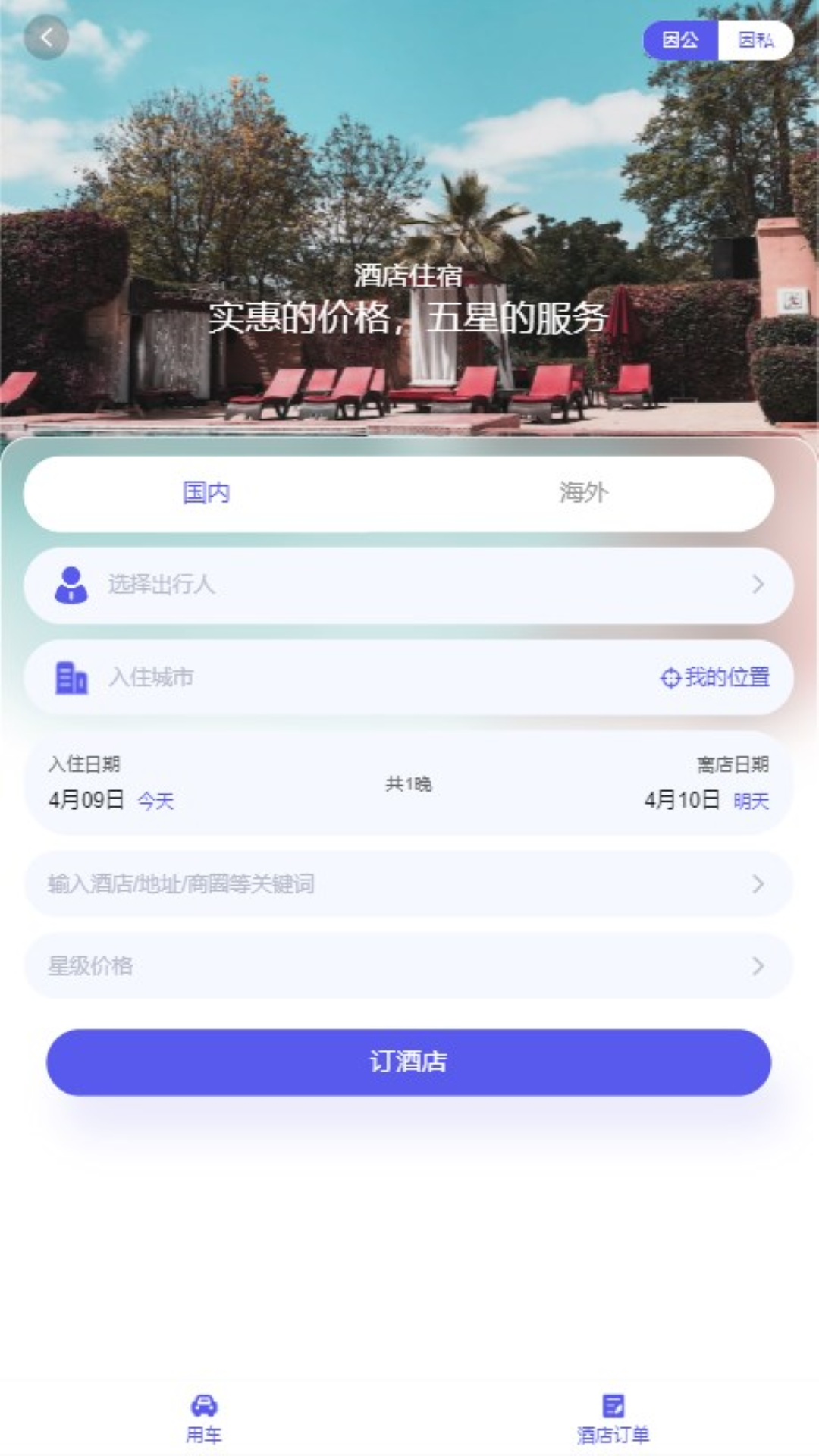Open the 酒店订单 tab
Screen dimensions: 819x1456
point(613,1418)
